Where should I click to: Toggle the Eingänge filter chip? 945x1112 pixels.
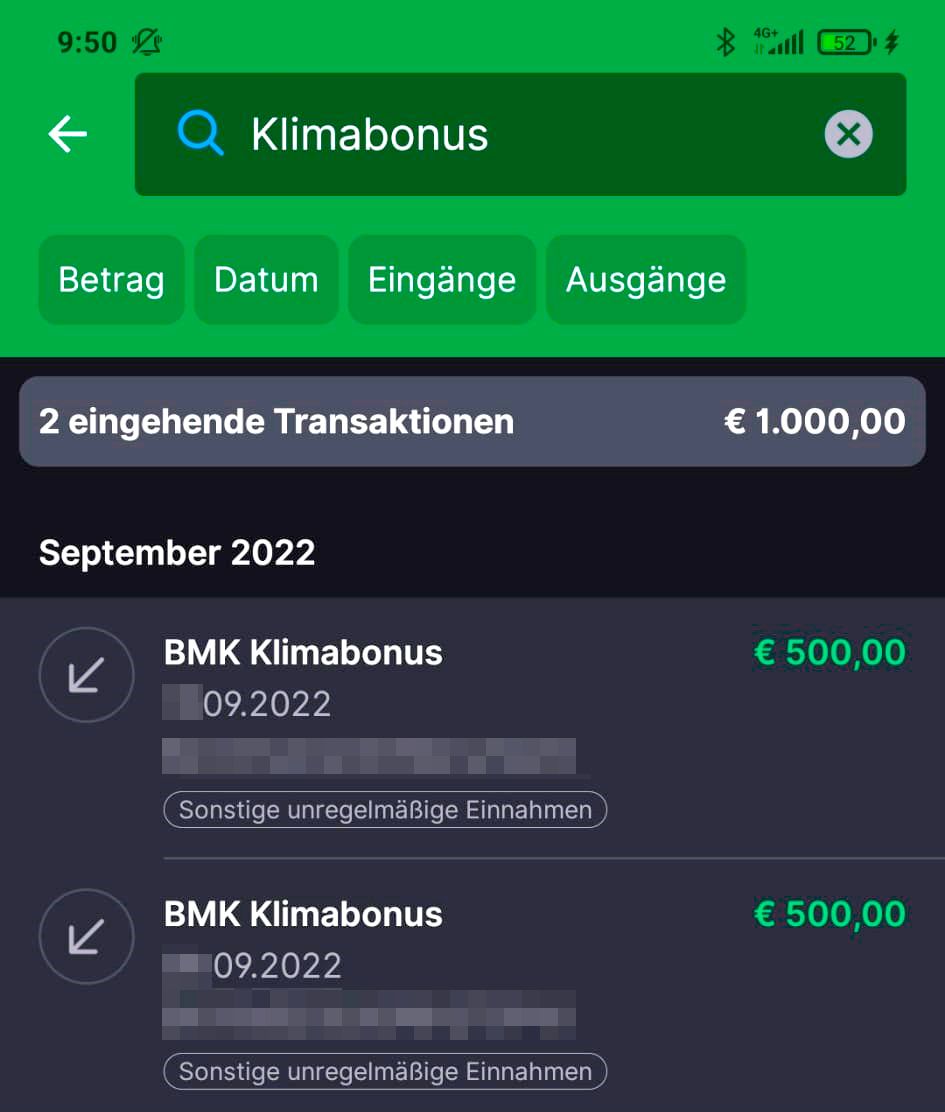(442, 279)
